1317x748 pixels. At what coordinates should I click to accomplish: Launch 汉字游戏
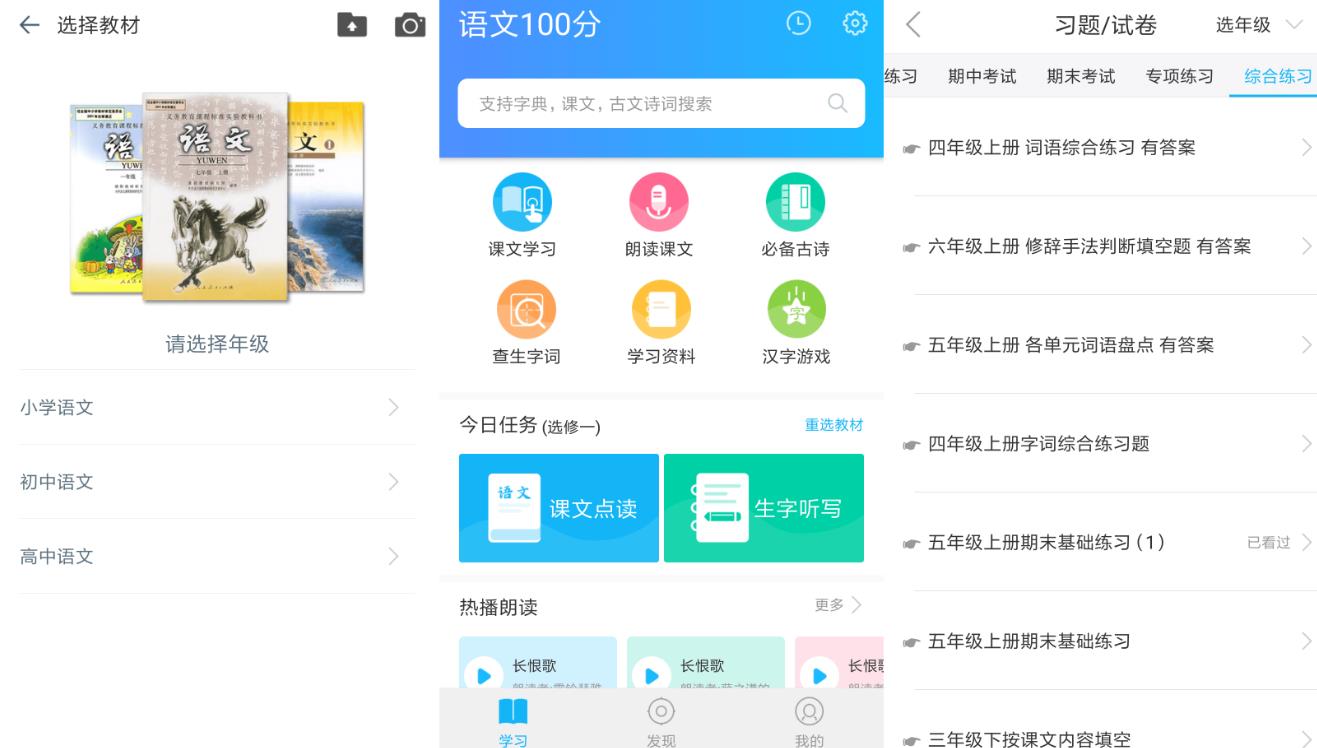pyautogui.click(x=795, y=323)
